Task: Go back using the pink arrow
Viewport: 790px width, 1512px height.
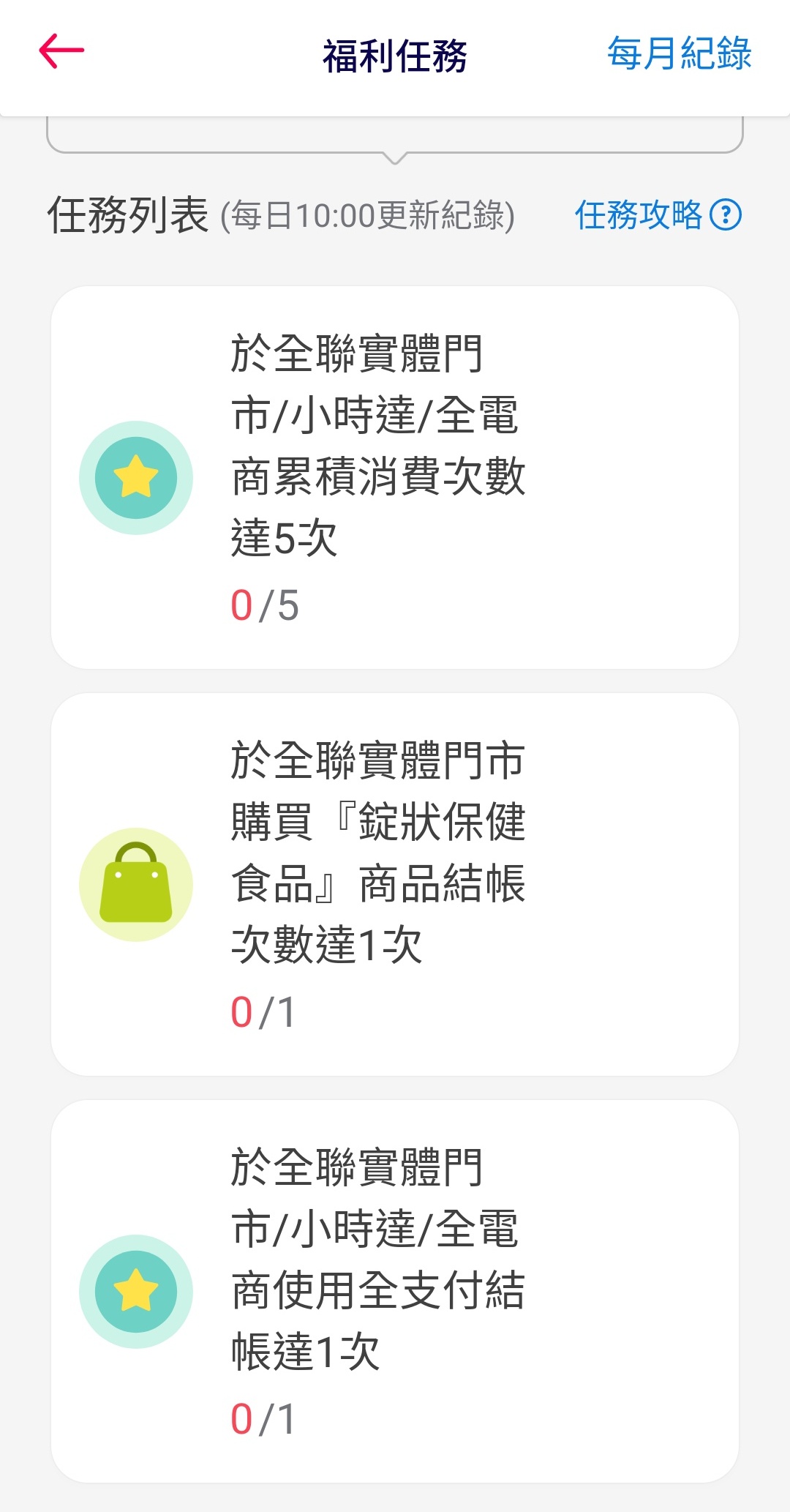Action: (x=61, y=52)
